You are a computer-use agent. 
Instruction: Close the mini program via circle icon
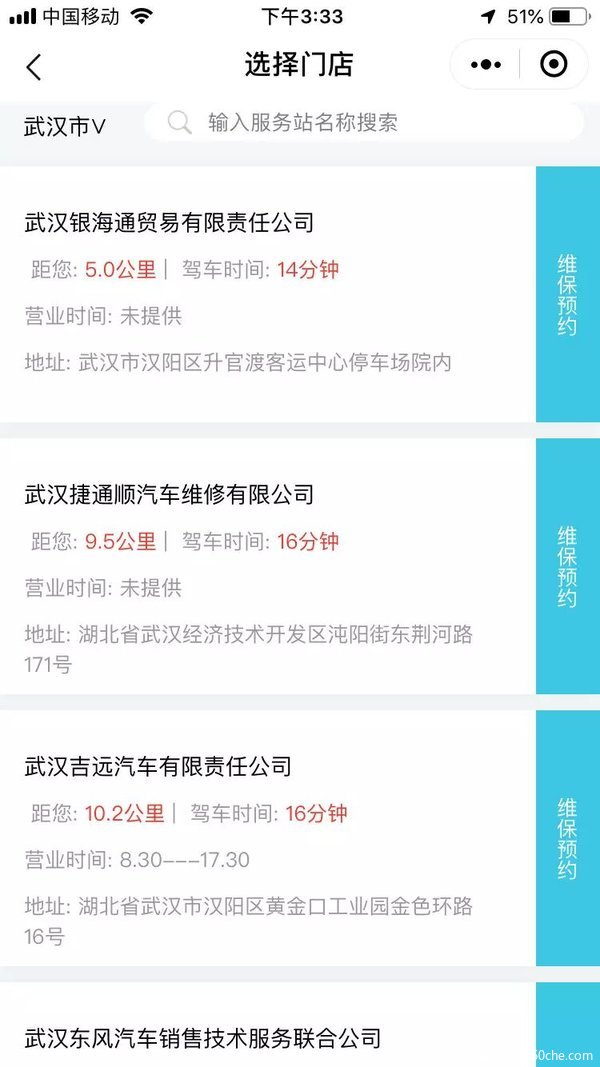[553, 65]
